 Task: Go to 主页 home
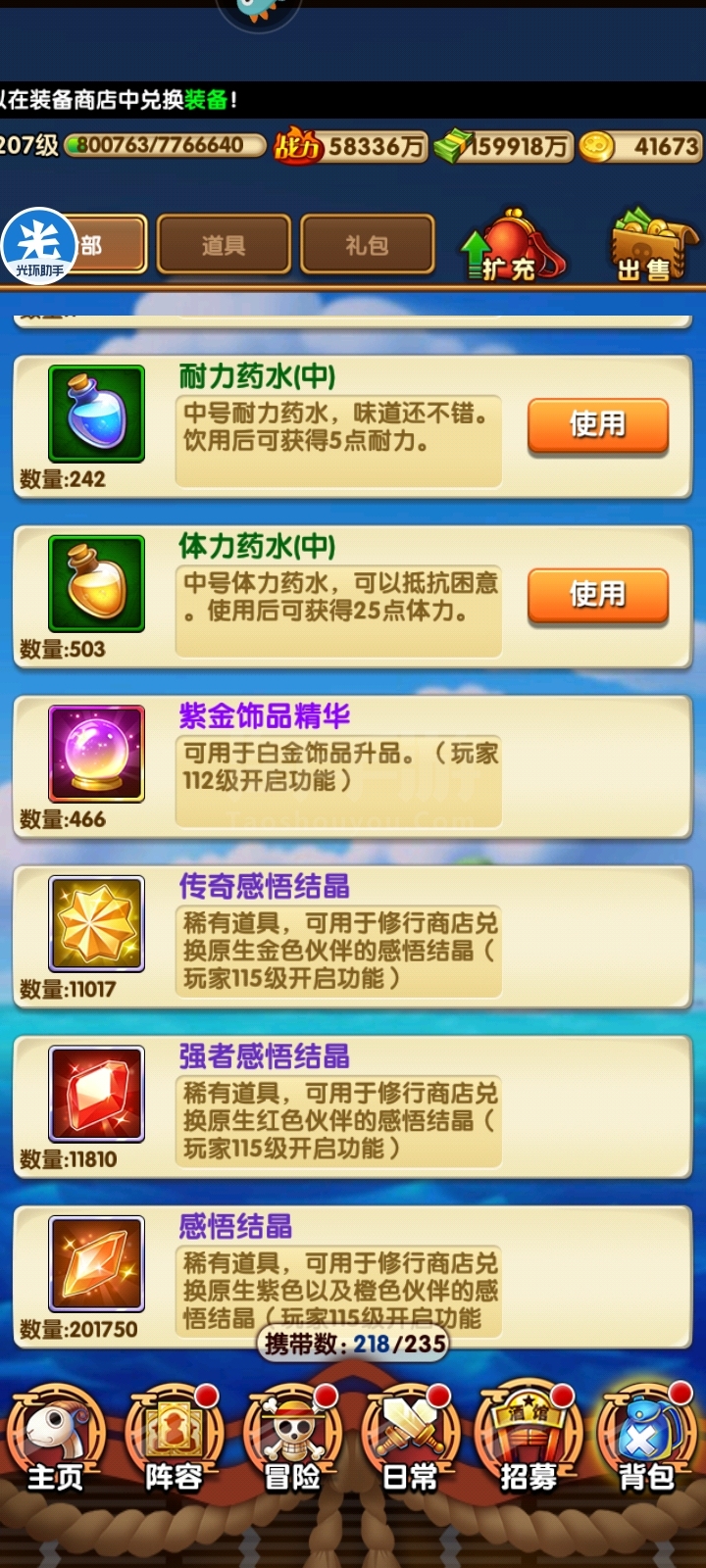pyautogui.click(x=56, y=1441)
